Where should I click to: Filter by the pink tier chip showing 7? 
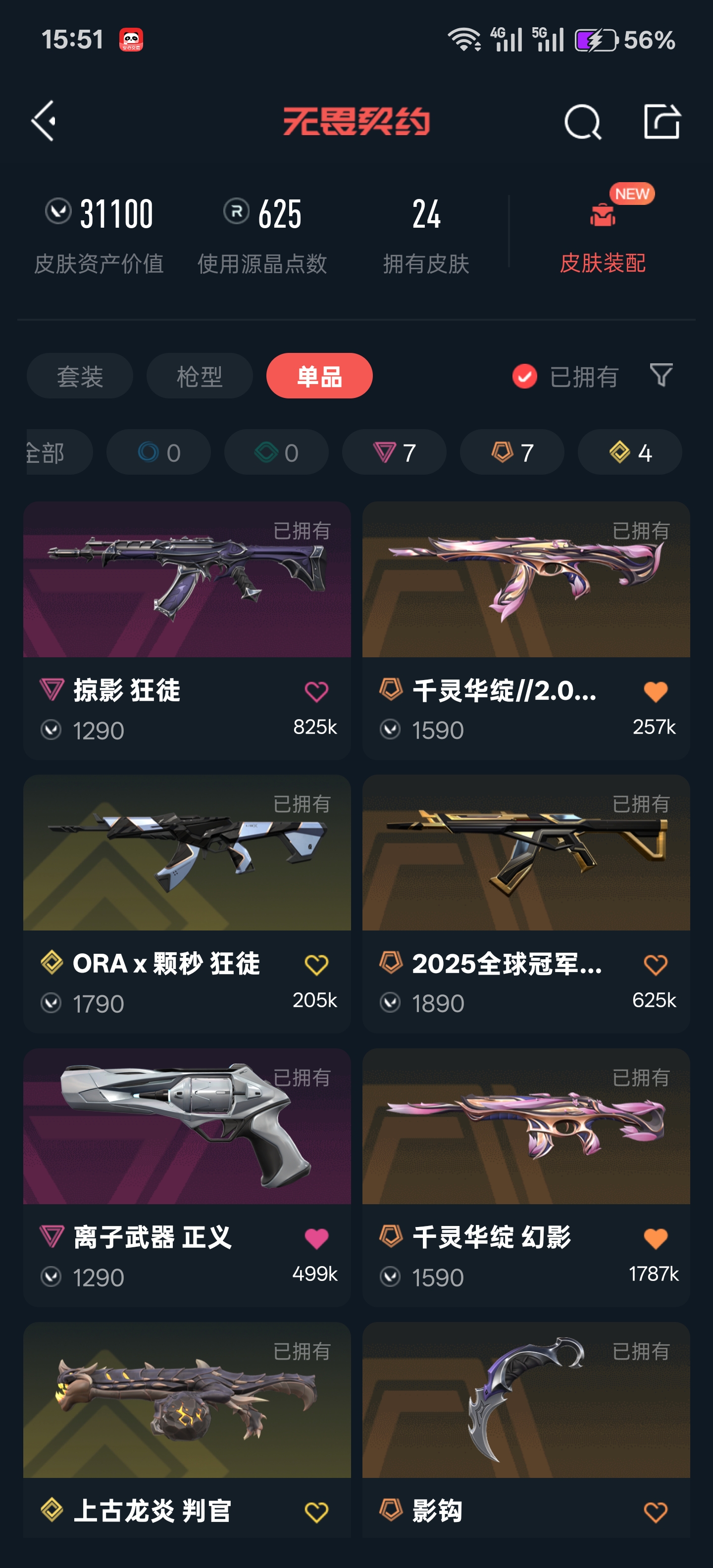point(394,452)
